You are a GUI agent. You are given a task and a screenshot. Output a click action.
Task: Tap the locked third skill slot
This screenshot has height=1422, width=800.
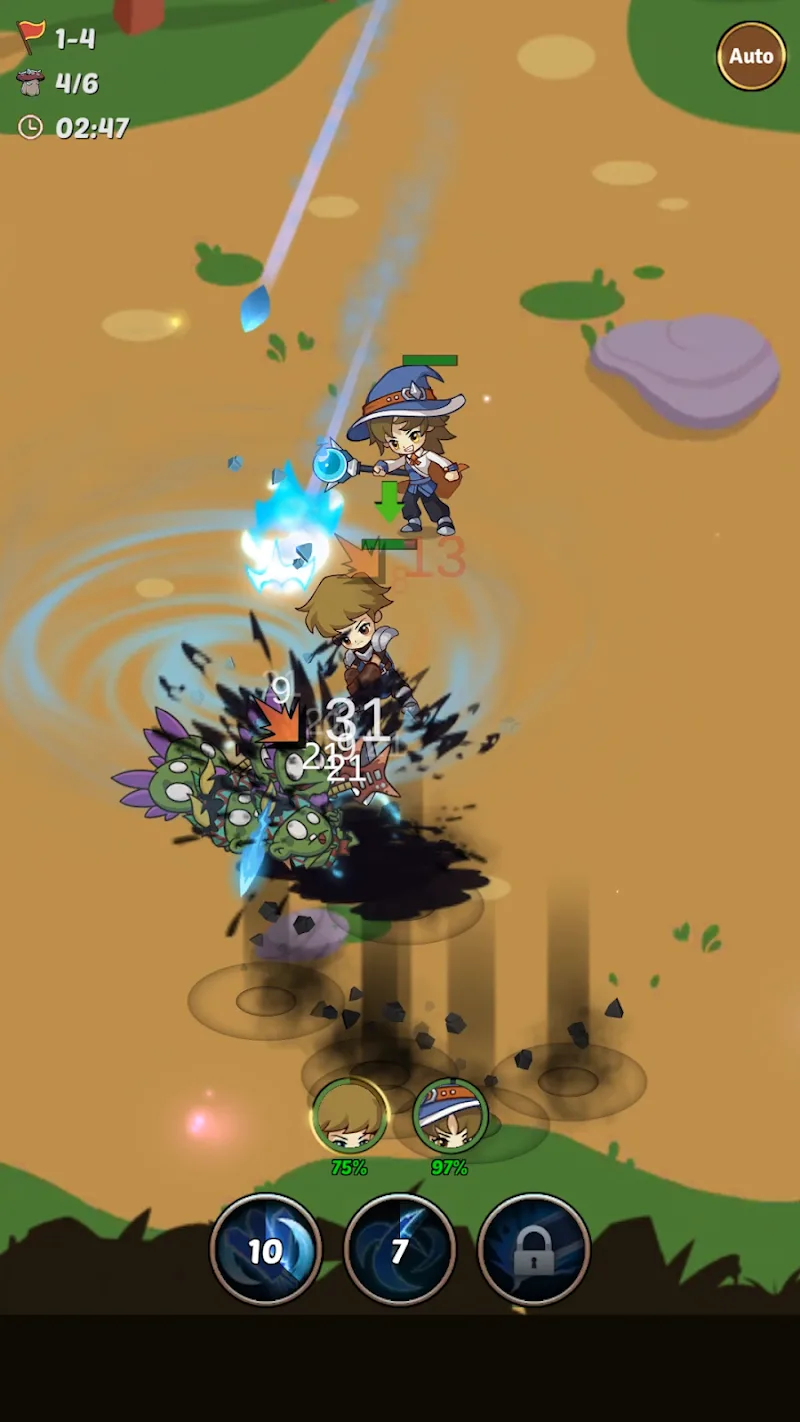[x=533, y=1250]
